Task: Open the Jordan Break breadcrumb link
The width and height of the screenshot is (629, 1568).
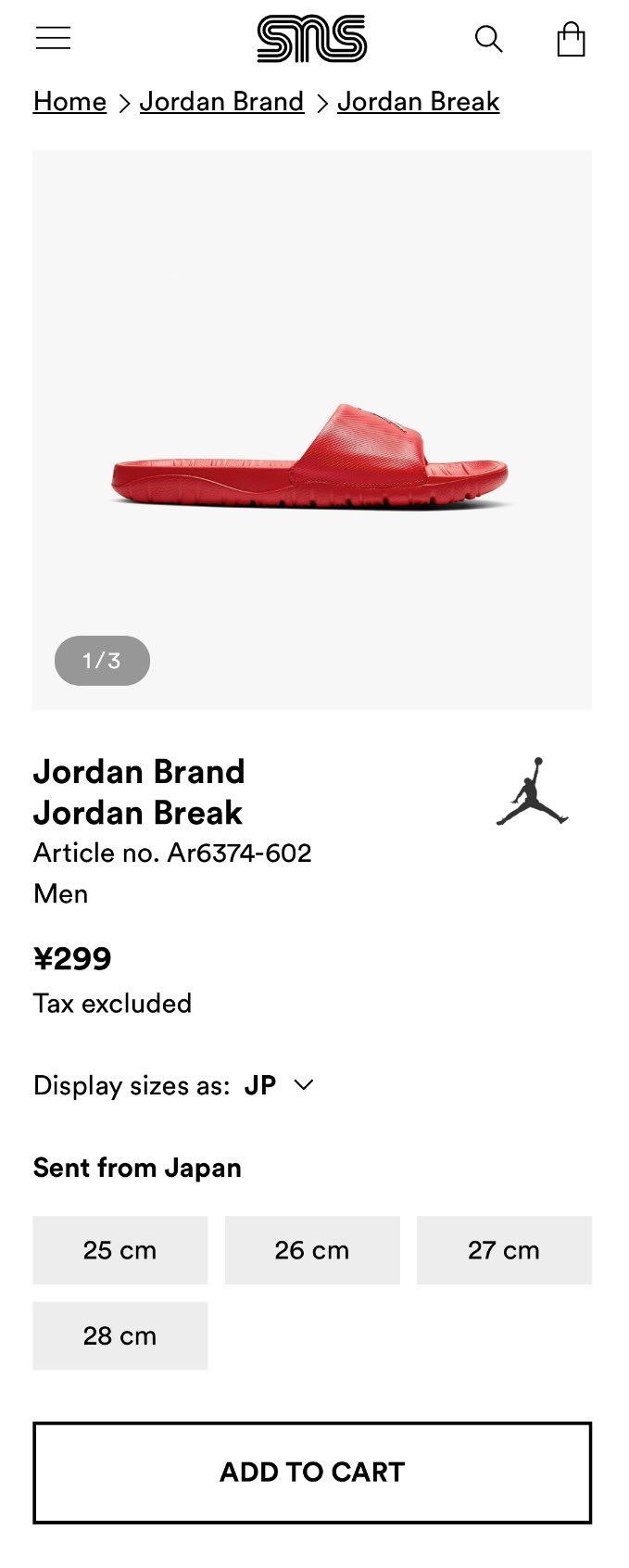Action: (418, 101)
